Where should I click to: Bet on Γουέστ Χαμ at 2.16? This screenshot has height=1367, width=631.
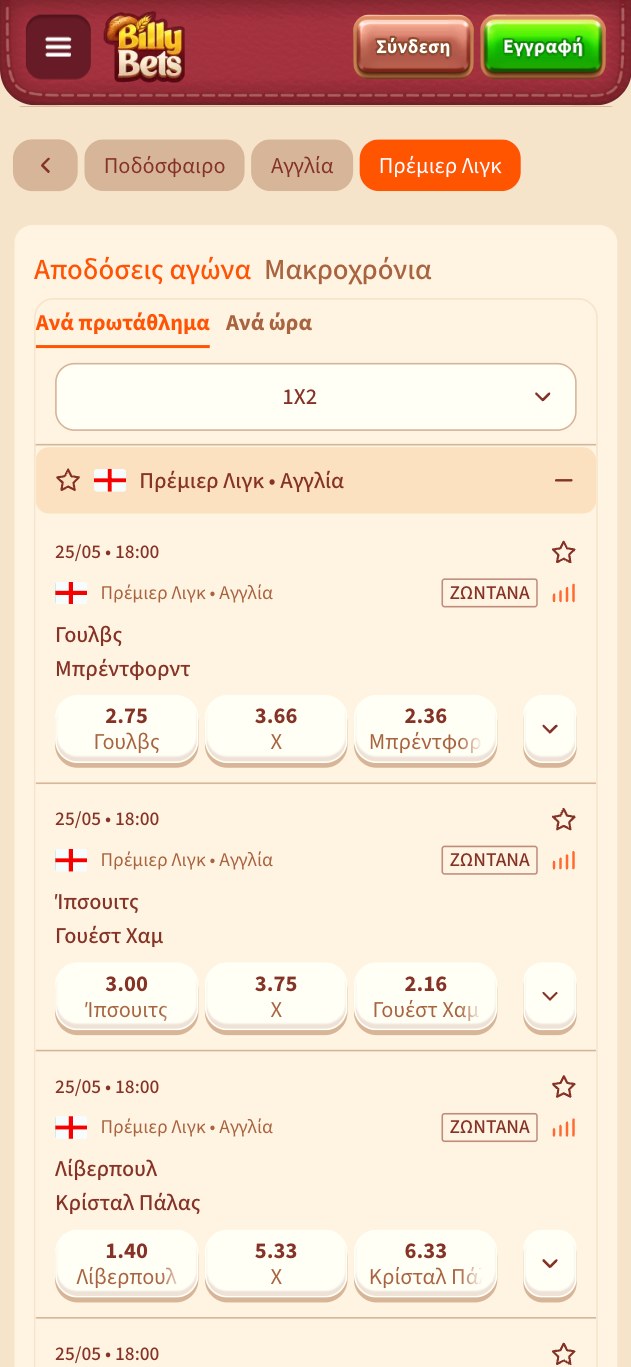click(x=426, y=997)
